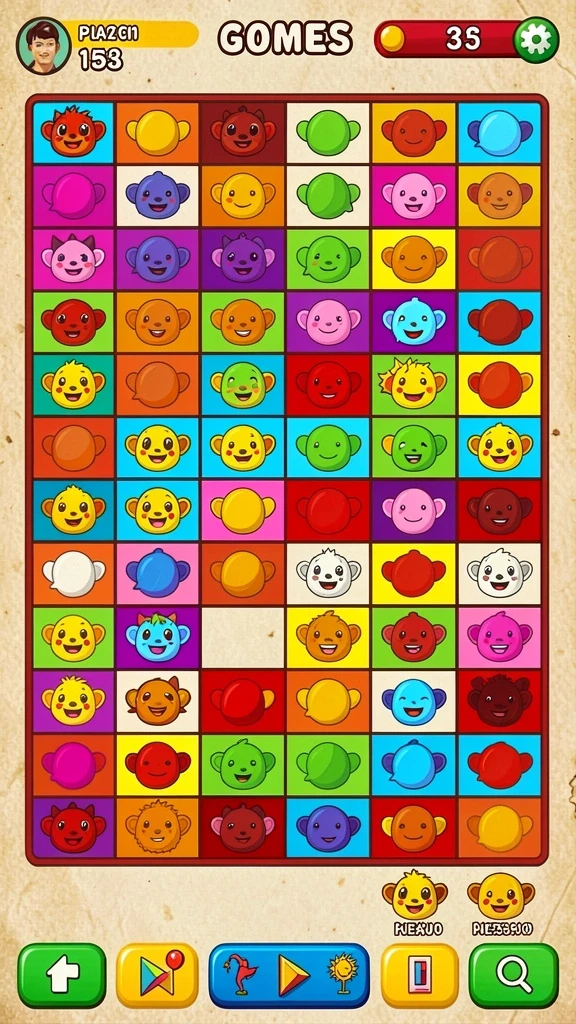Tap the laughing blue face on cream tile
Viewport: 576px width, 1024px height.
414,701
